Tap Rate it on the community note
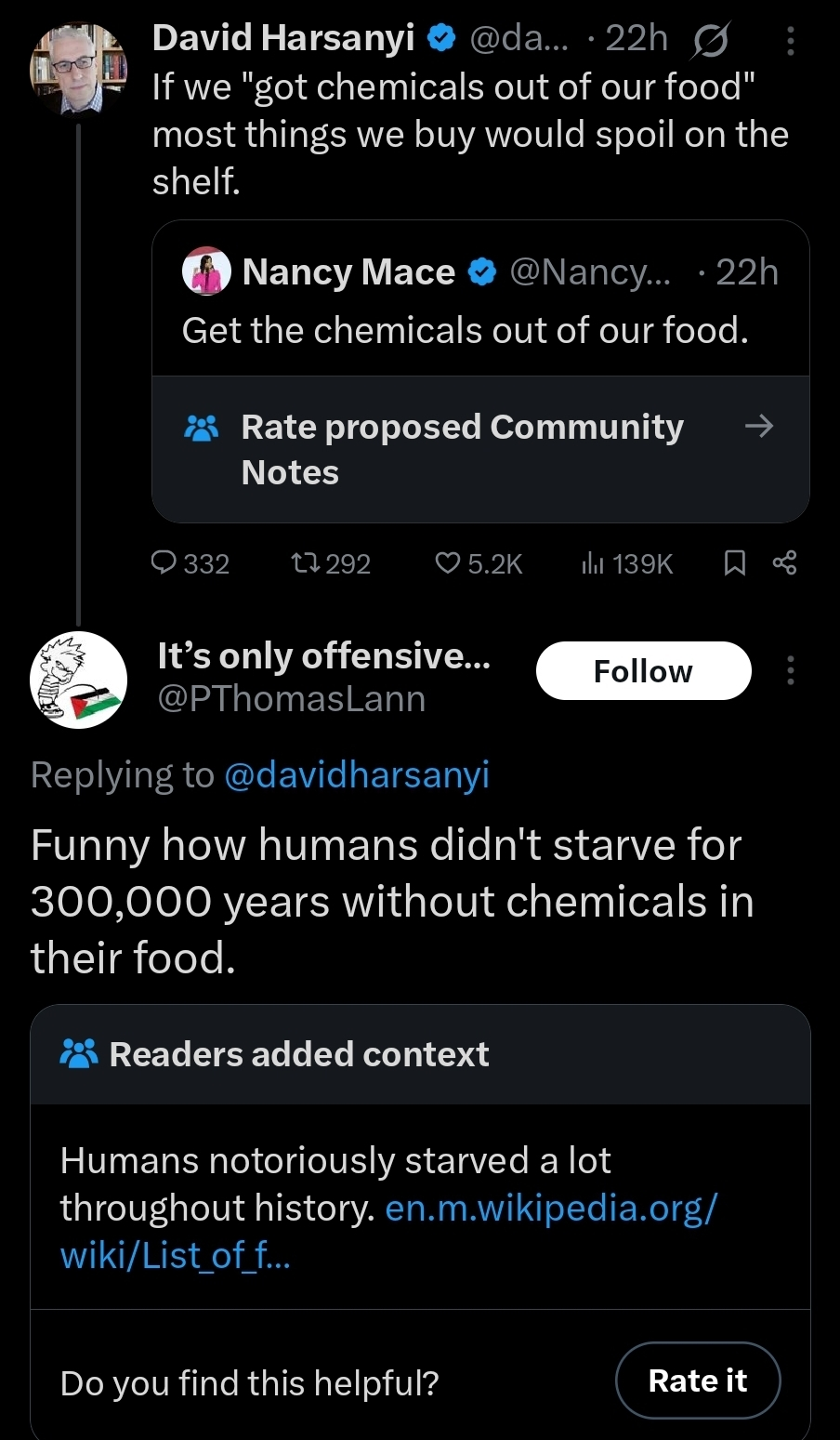The width and height of the screenshot is (840, 1440). click(x=698, y=1381)
